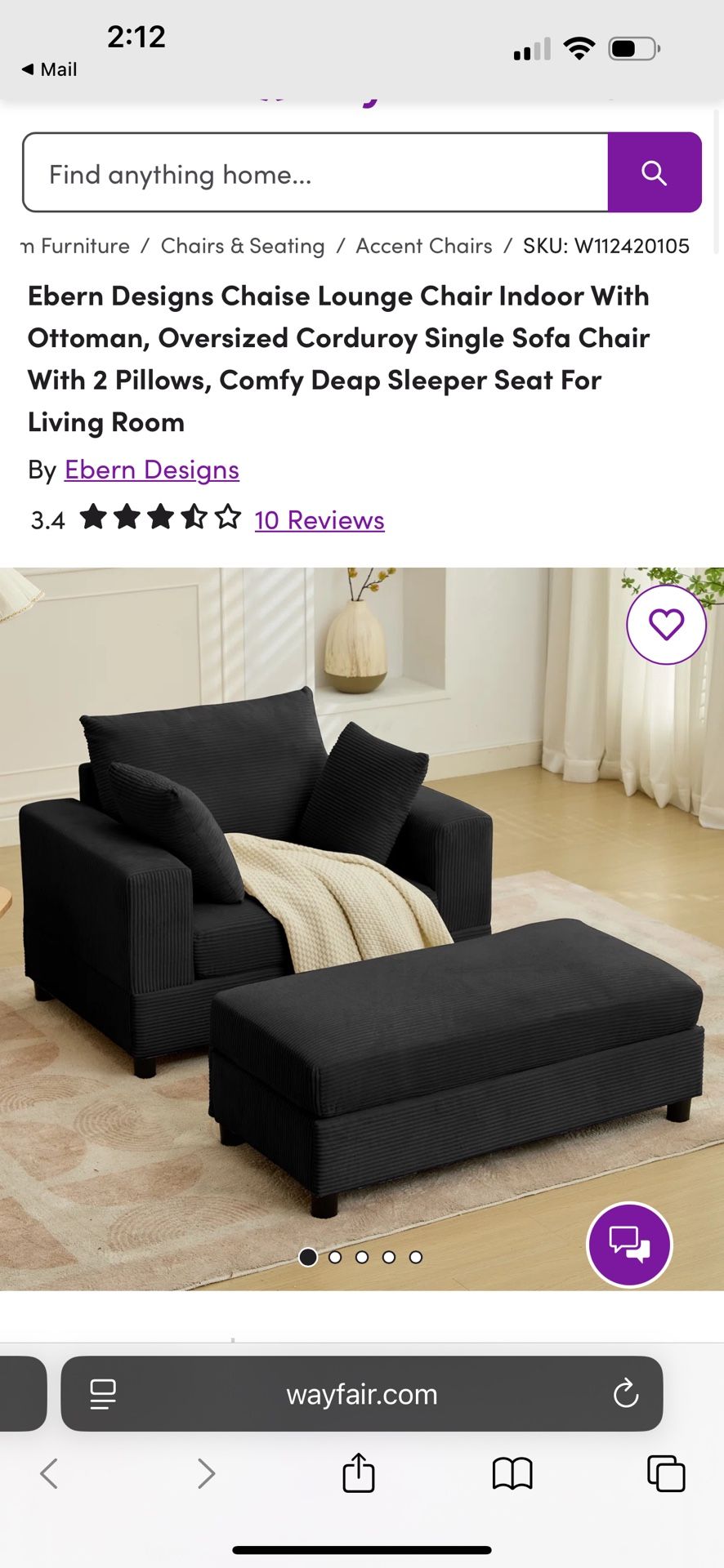This screenshot has width=724, height=1568.
Task: View the 10 Reviews link
Action: (319, 520)
